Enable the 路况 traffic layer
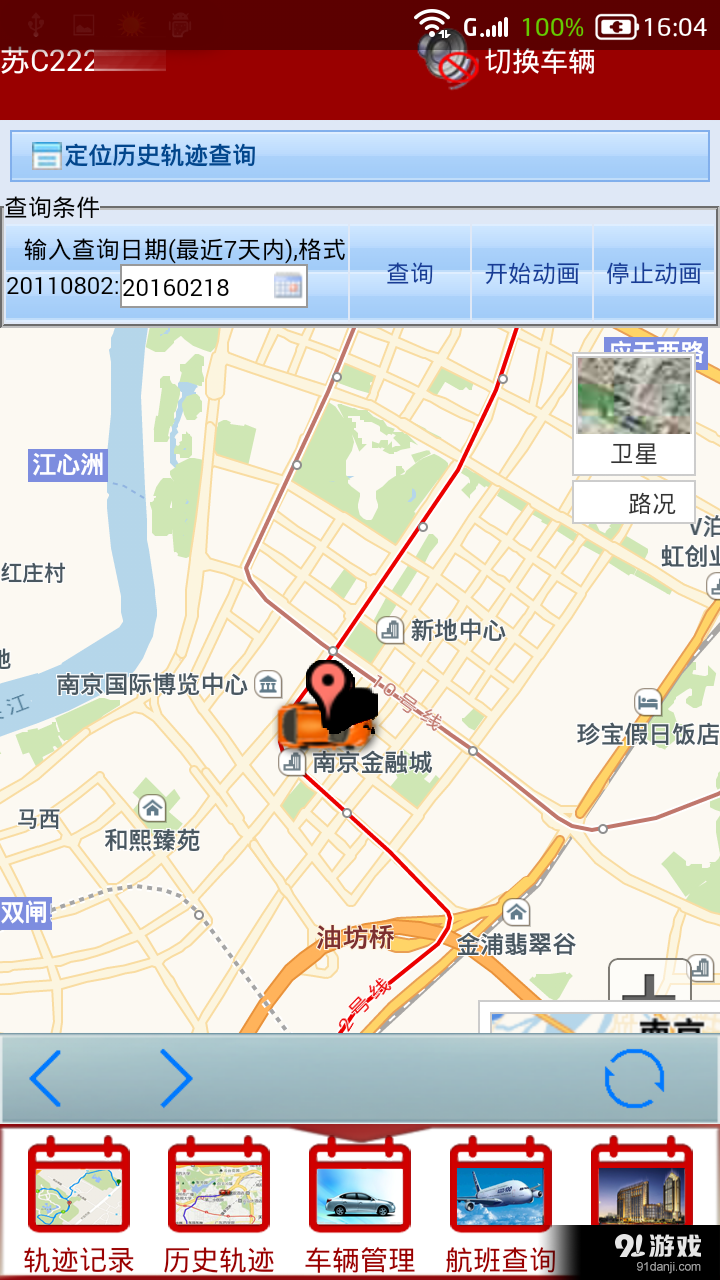The image size is (720, 1280). pos(634,502)
